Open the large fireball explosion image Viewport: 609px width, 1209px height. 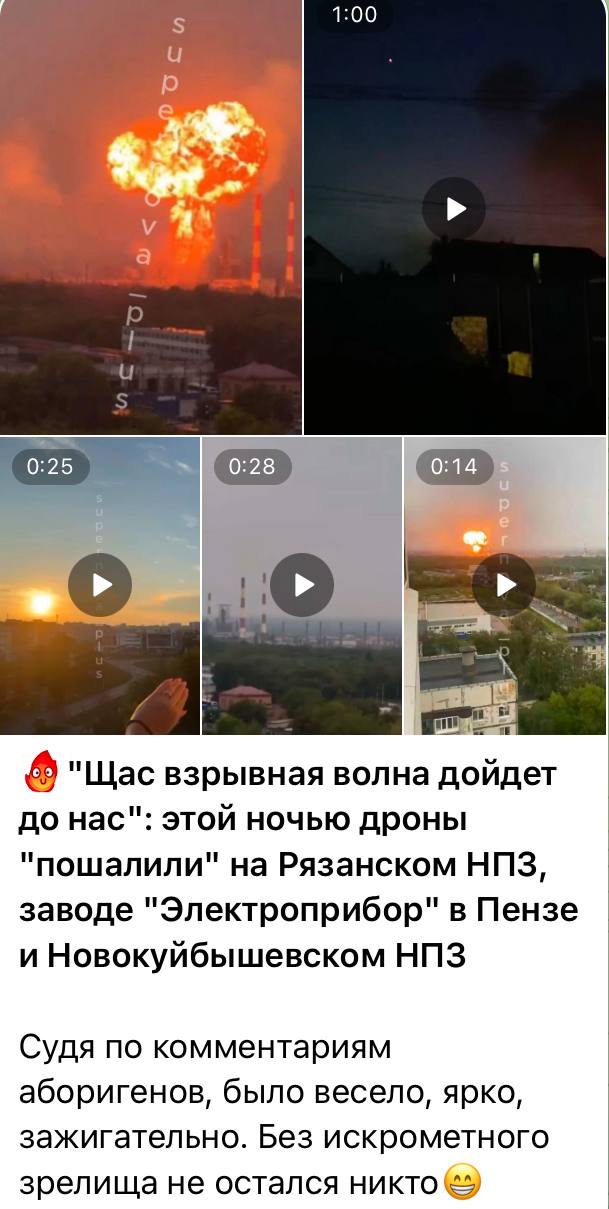[x=150, y=217]
